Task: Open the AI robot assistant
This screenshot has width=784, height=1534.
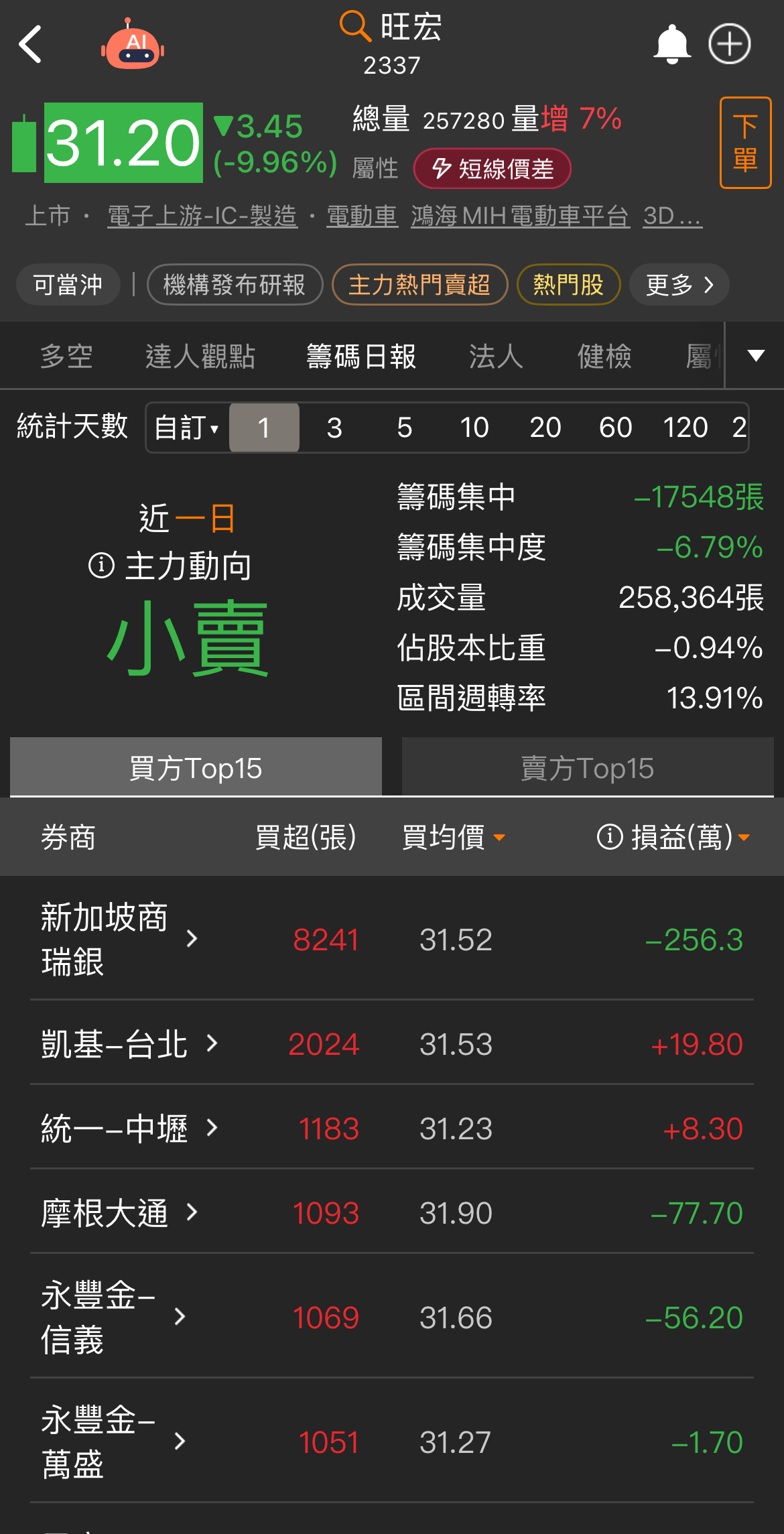Action: coord(133,45)
